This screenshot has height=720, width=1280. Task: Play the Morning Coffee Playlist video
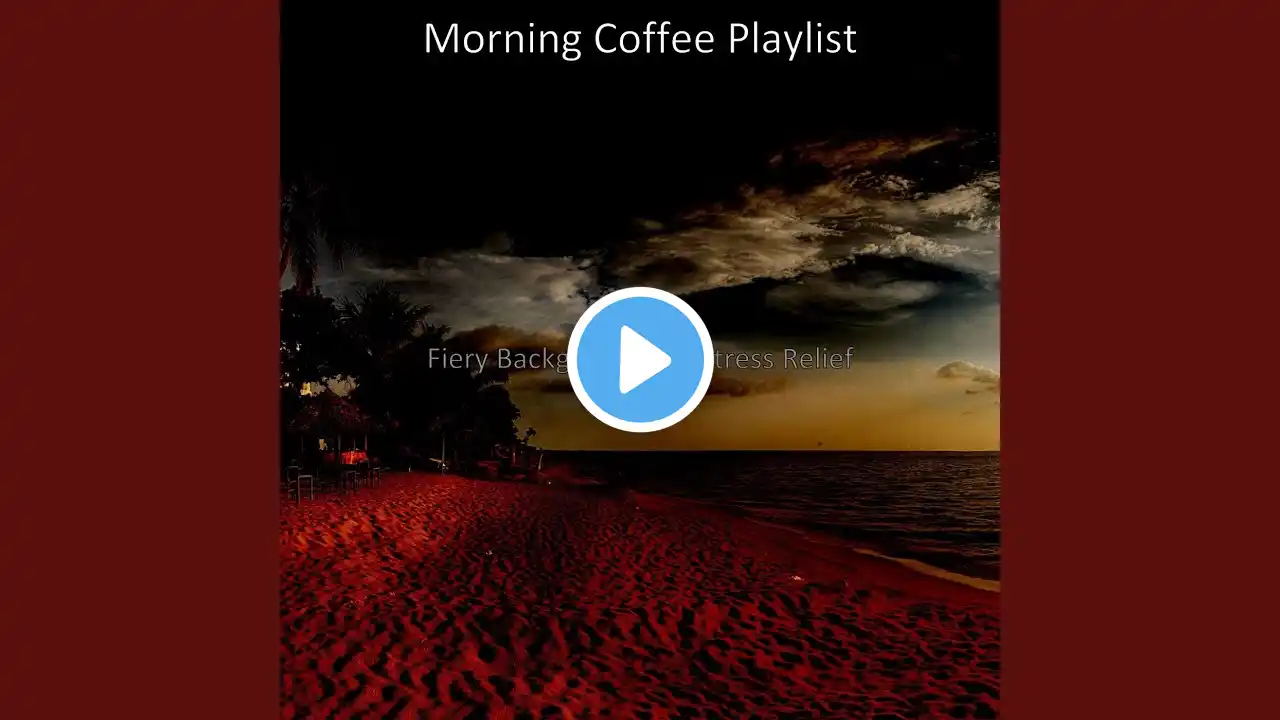coord(640,359)
